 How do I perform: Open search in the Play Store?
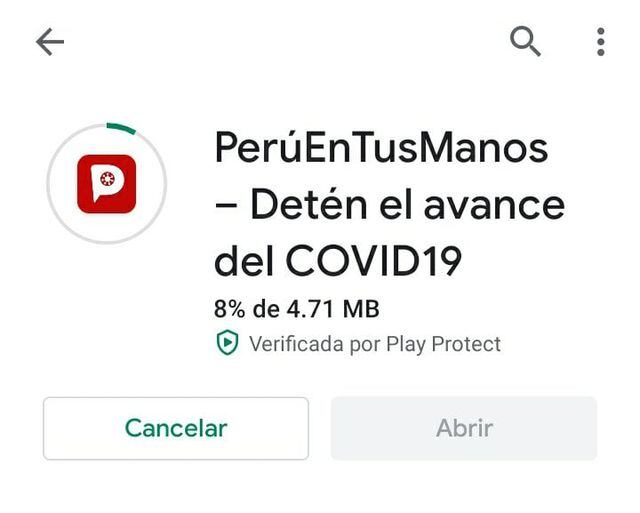pyautogui.click(x=525, y=42)
